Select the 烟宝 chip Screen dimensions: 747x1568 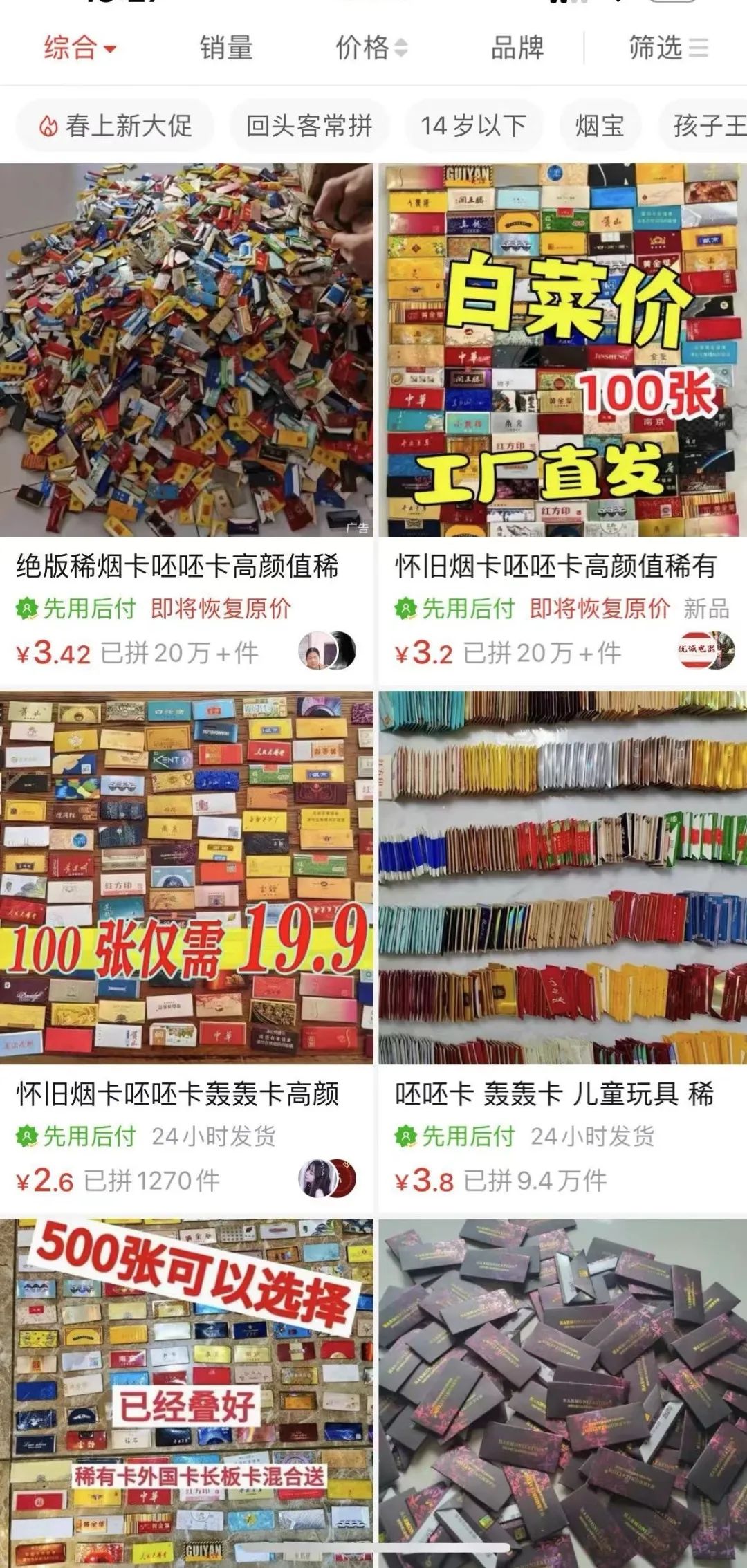600,126
